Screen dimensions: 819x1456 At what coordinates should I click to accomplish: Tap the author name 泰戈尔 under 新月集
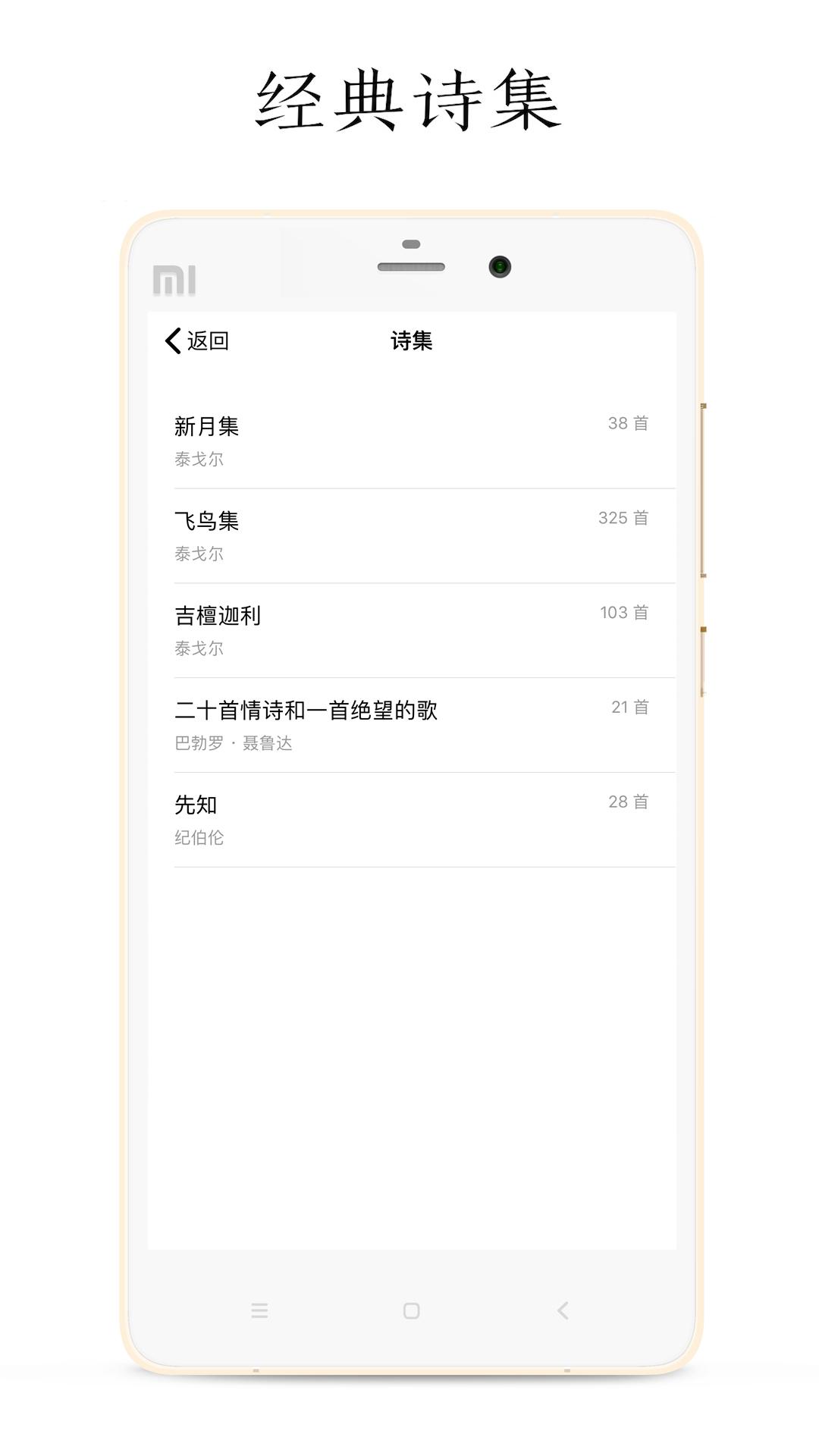199,458
